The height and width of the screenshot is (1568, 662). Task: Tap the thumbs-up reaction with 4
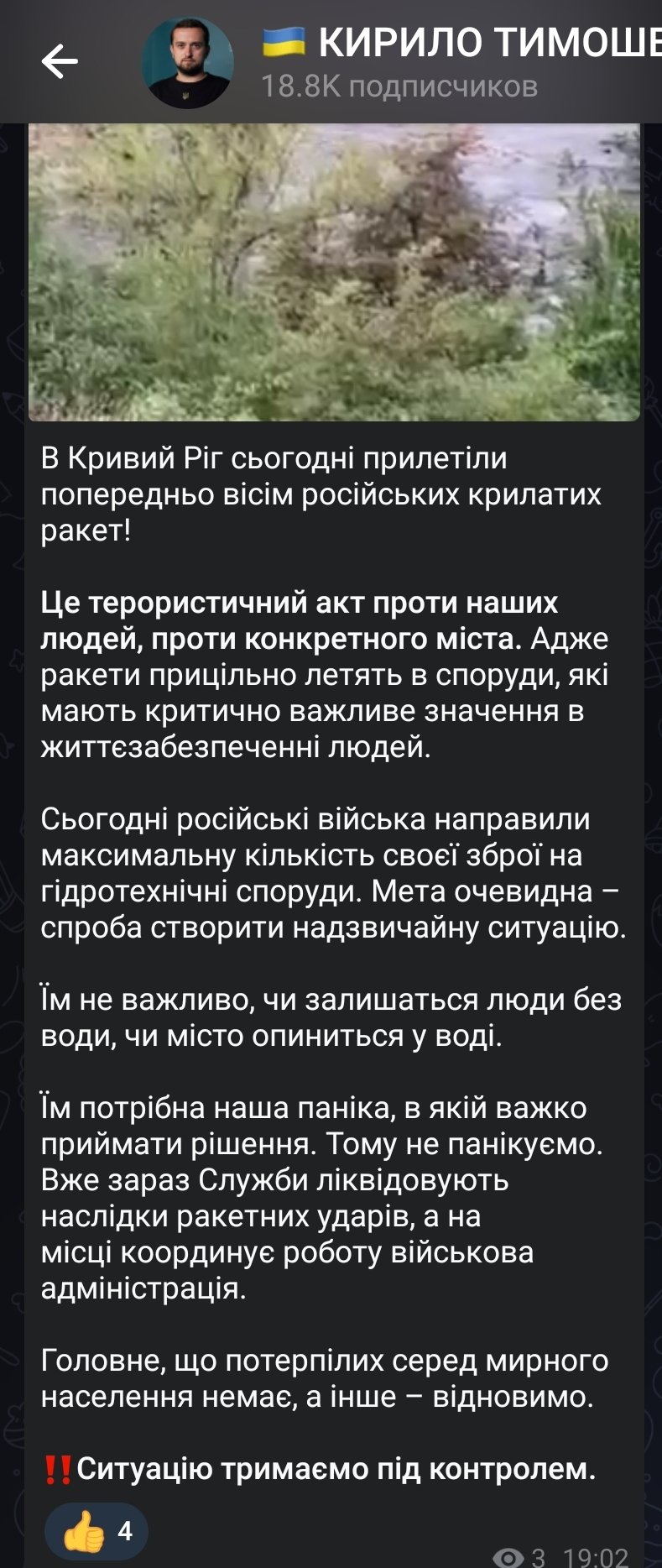point(96,1531)
